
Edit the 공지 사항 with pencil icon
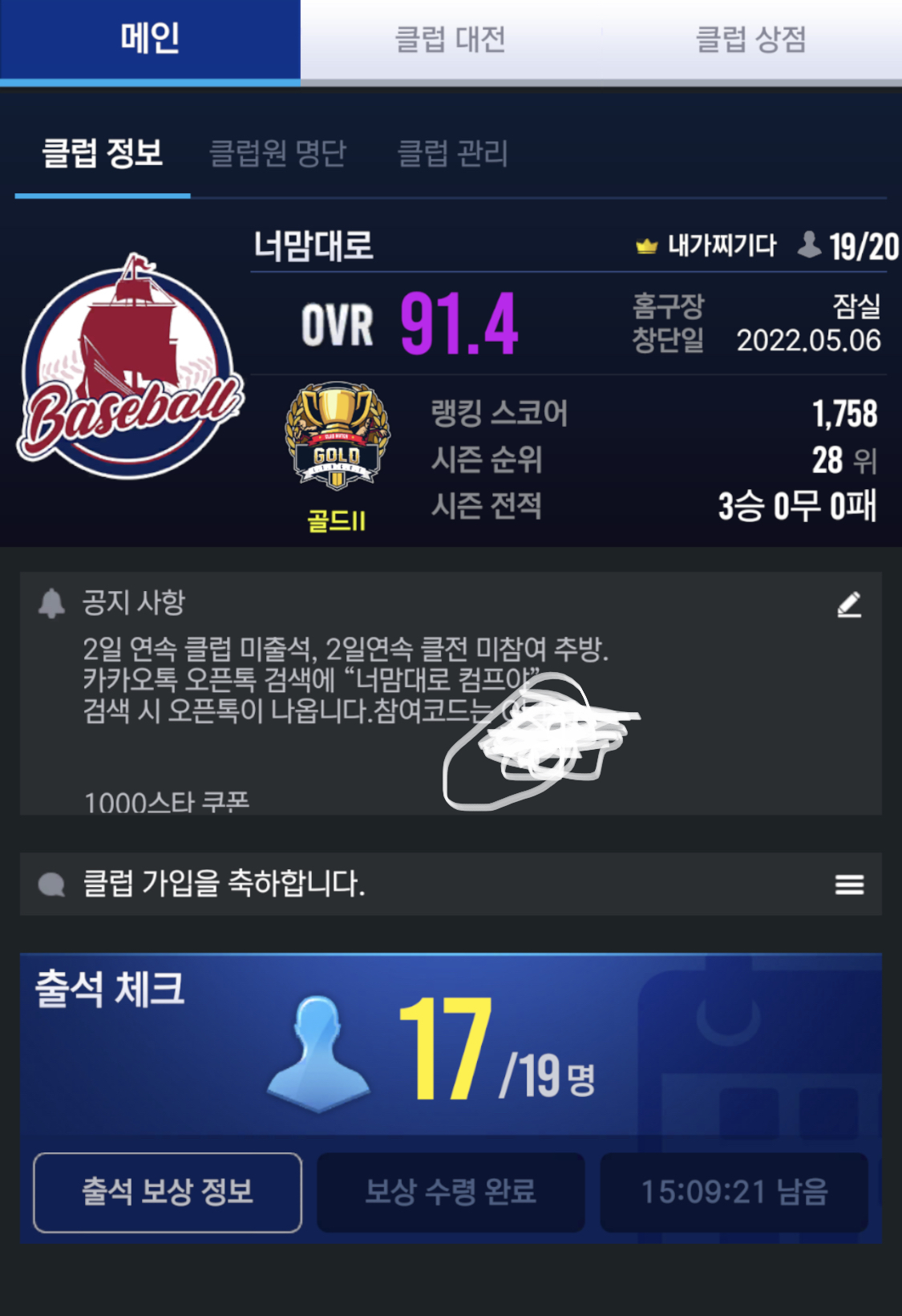click(x=849, y=605)
